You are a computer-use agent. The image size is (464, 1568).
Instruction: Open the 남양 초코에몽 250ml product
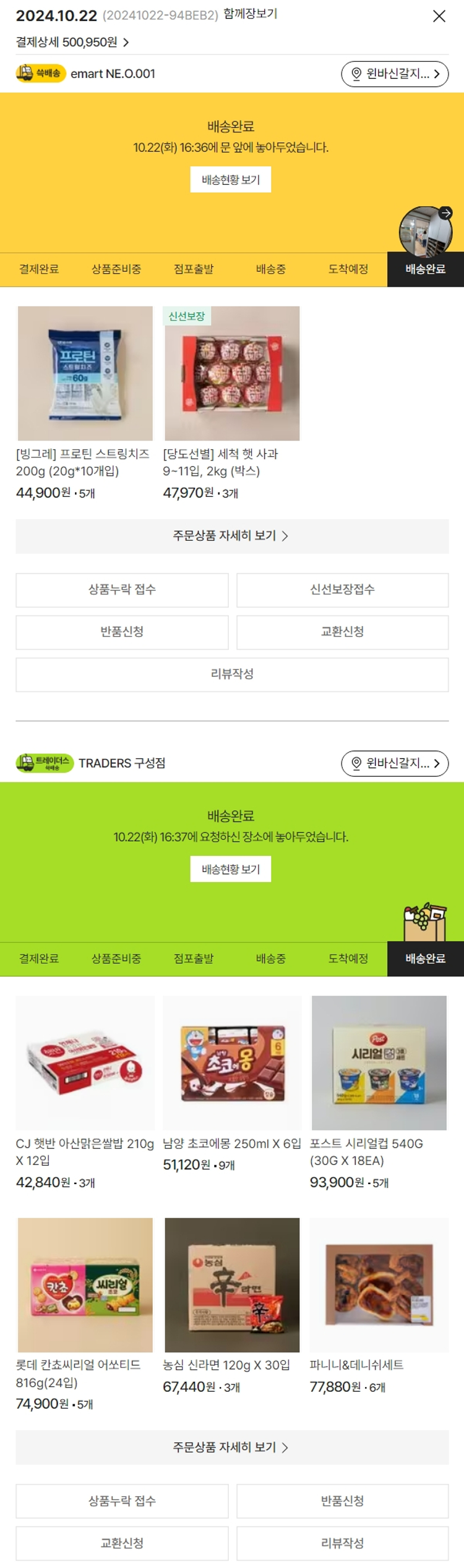pos(232,1063)
